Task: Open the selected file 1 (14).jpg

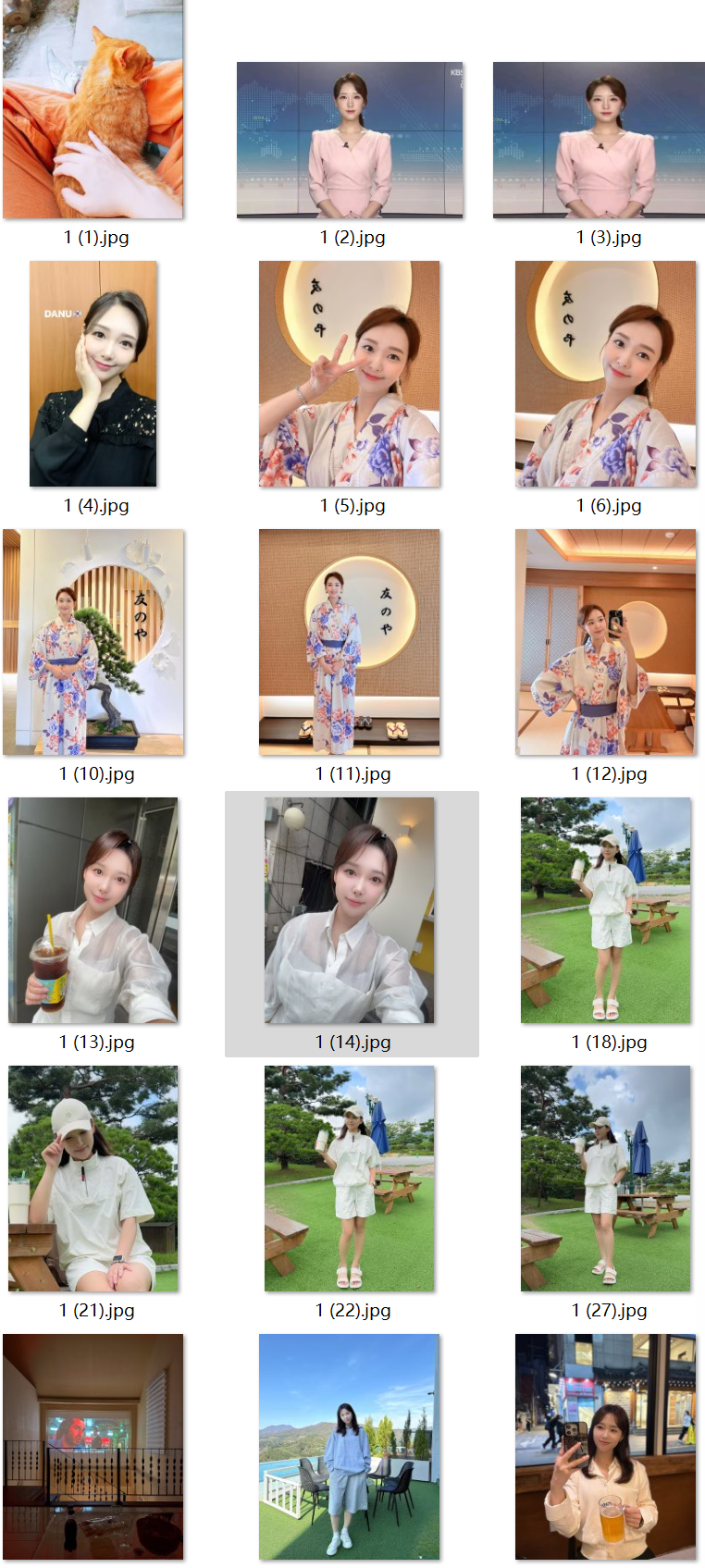Action: (x=350, y=910)
